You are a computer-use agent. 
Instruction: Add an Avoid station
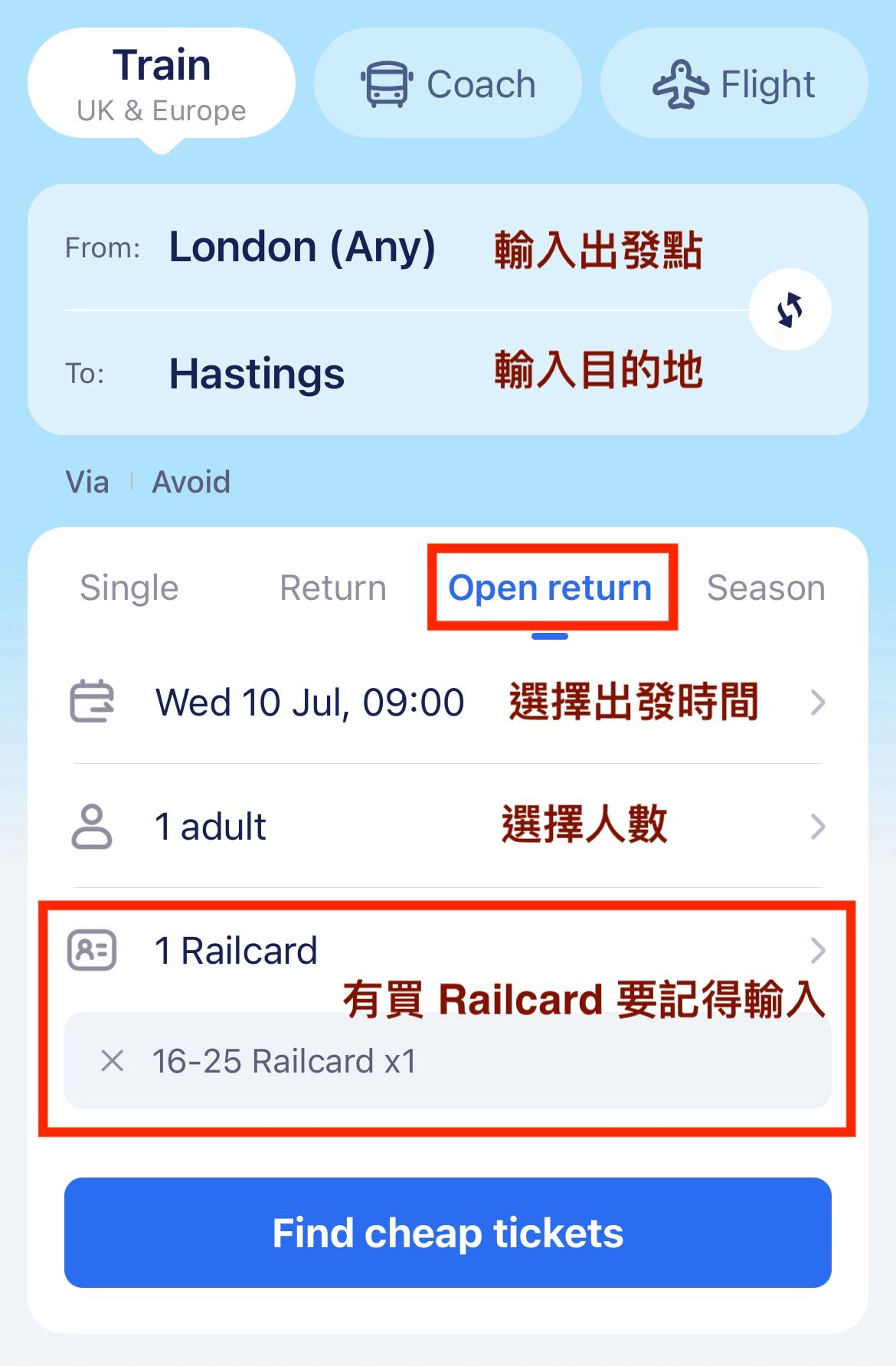(x=191, y=483)
